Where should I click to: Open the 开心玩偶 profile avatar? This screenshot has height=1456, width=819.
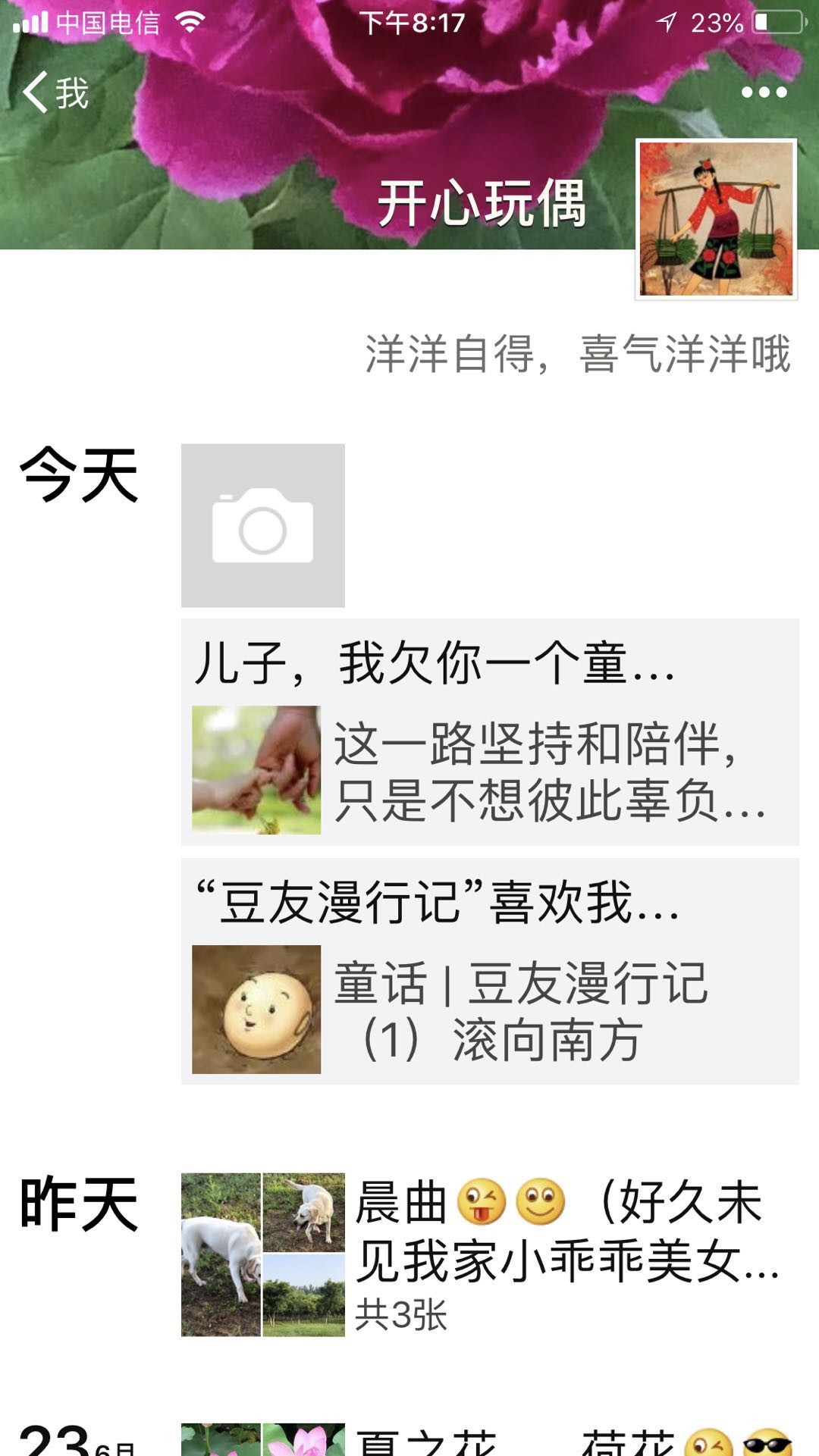pos(716,219)
